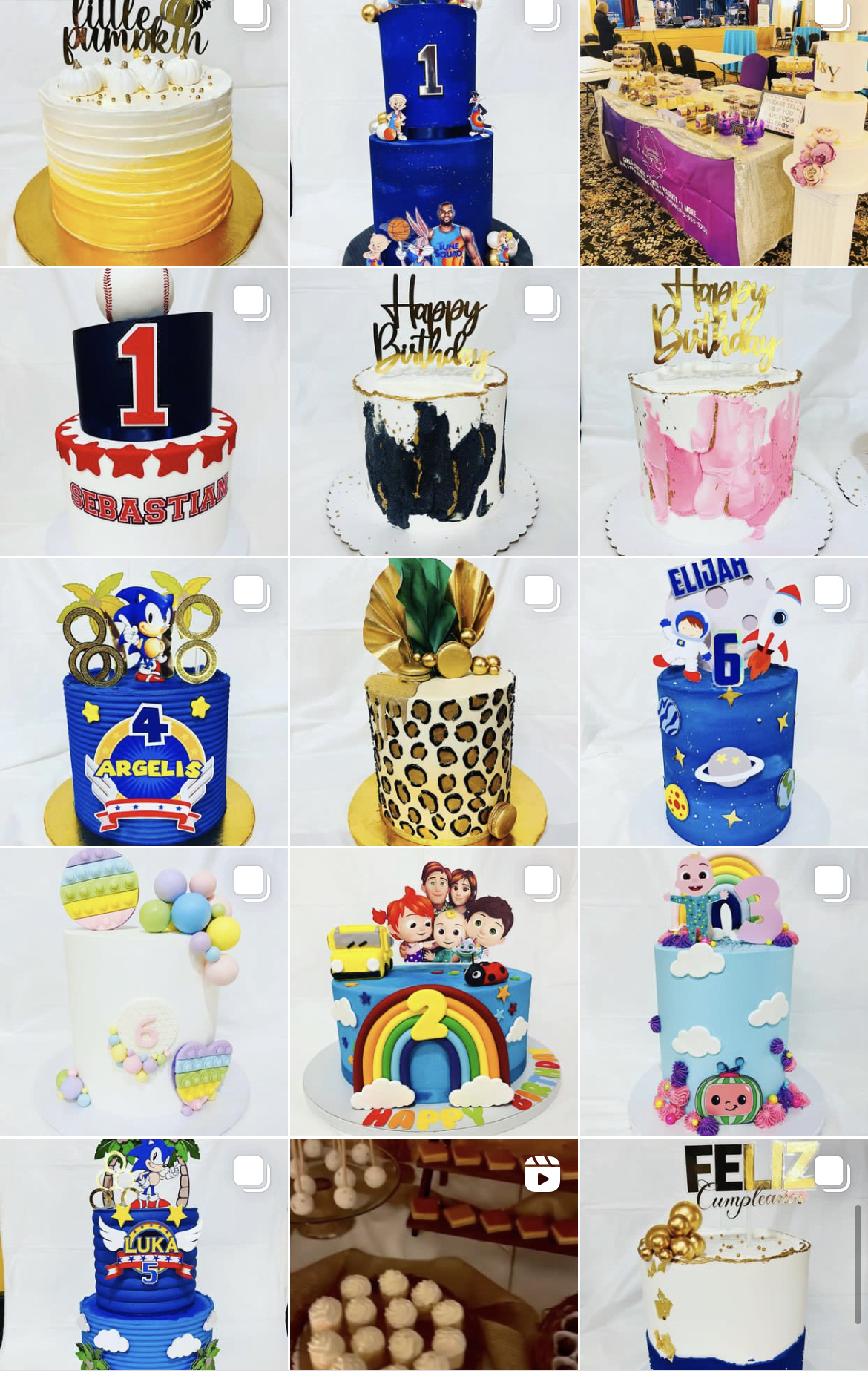The image size is (868, 1376).
Task: Play the dessert table reel
Action: pos(433,1254)
